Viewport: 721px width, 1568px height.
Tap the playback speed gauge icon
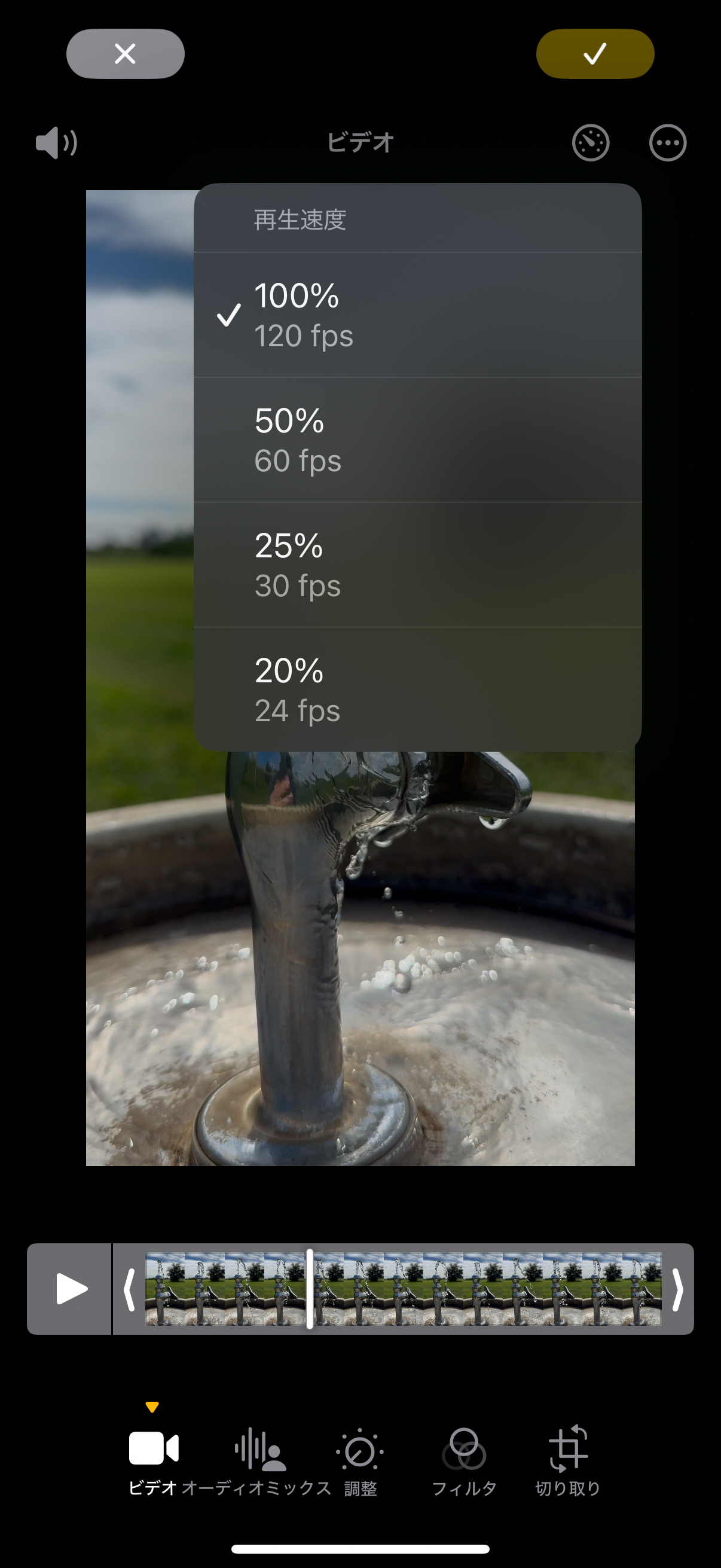click(x=590, y=143)
